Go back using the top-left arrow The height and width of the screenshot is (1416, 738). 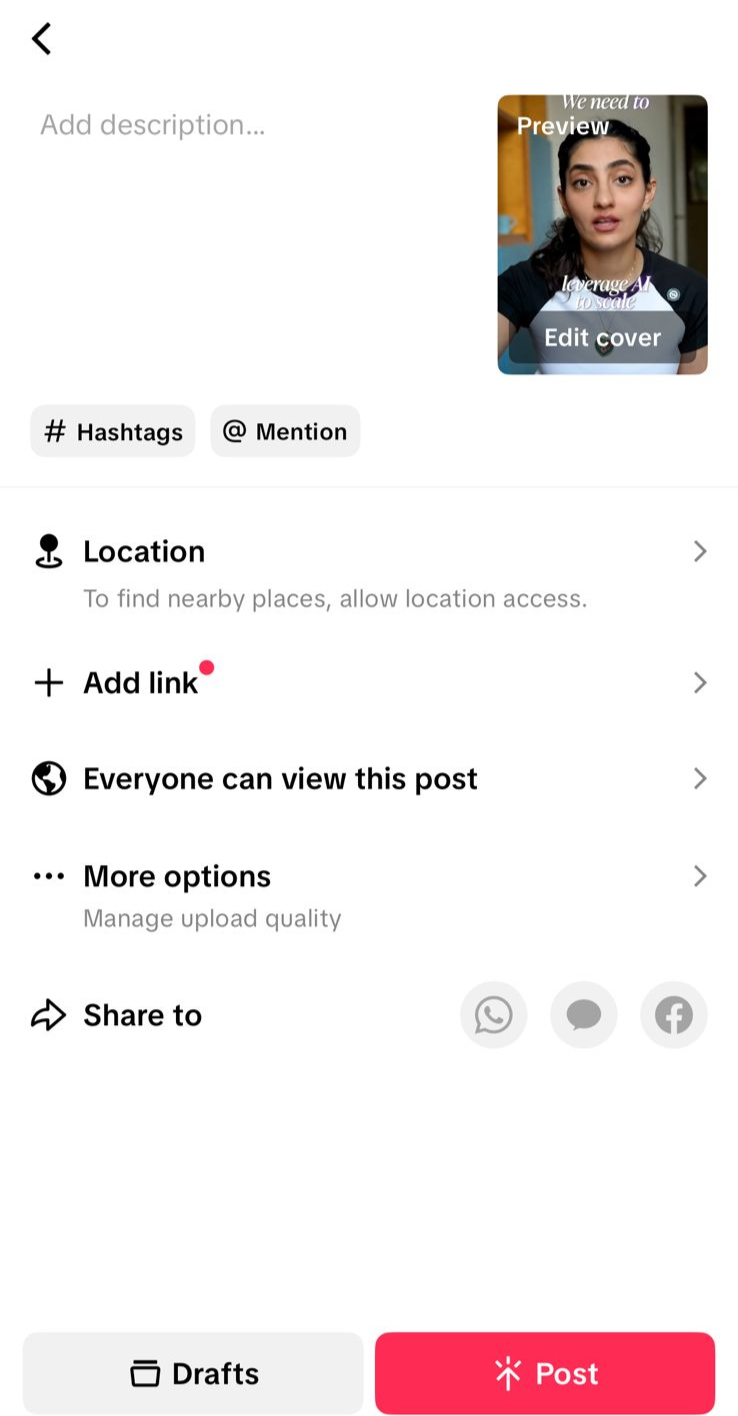pos(41,39)
